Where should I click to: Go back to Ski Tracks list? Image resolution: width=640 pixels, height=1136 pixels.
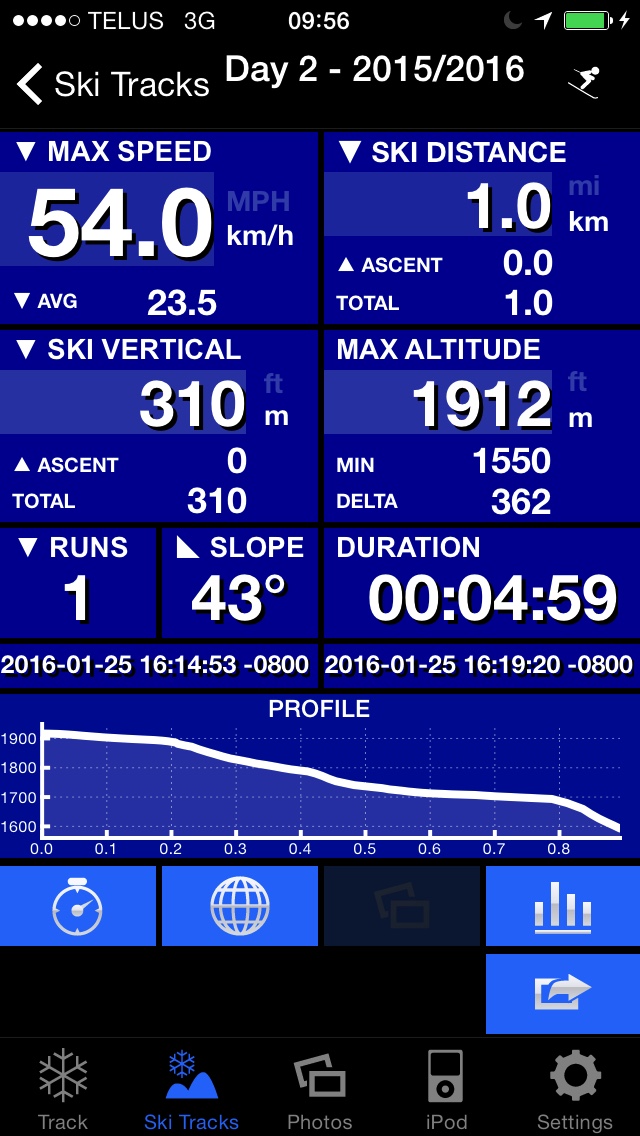112,84
